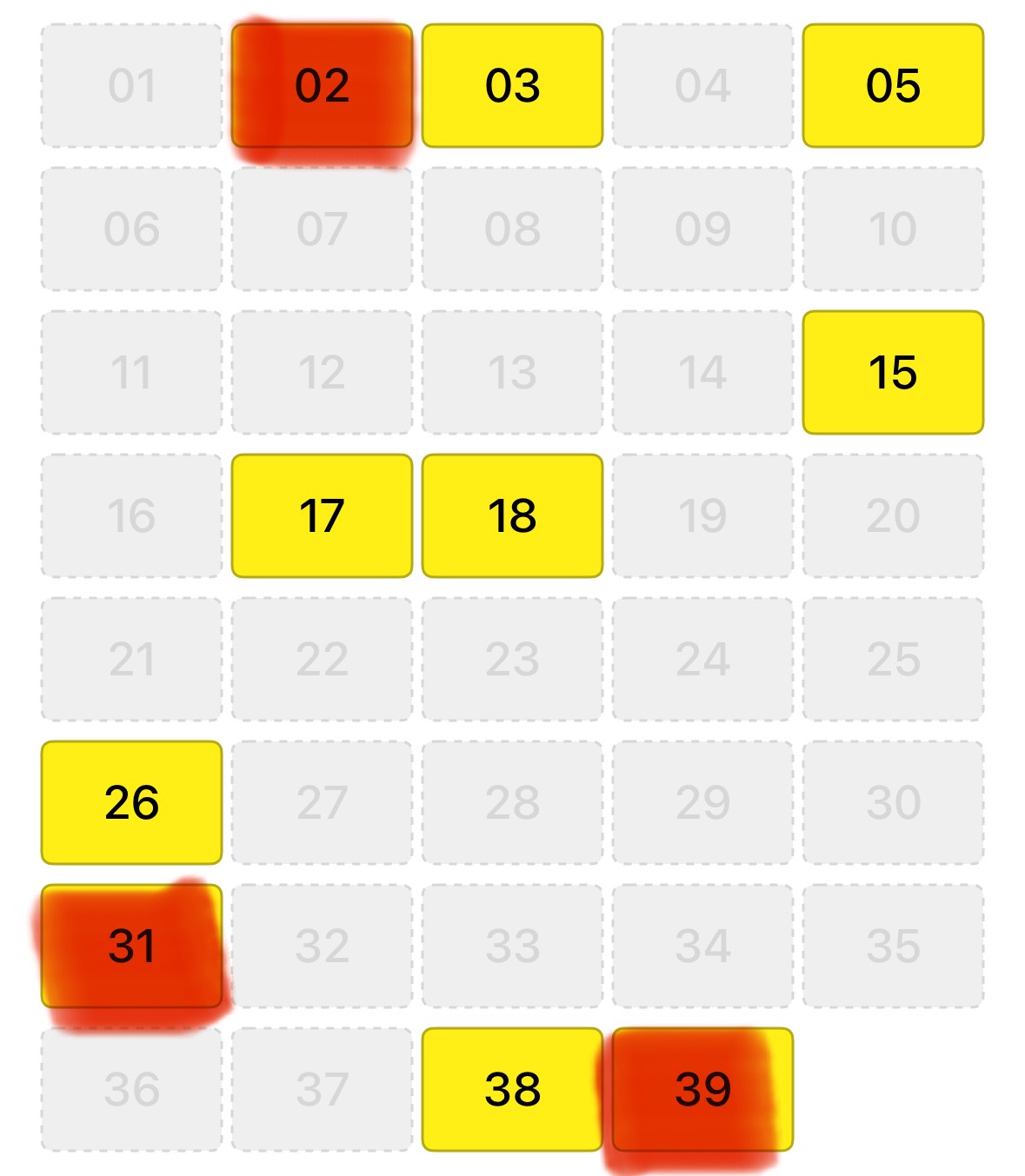Choose number 25
This screenshot has height=1176, width=1025.
coord(893,659)
